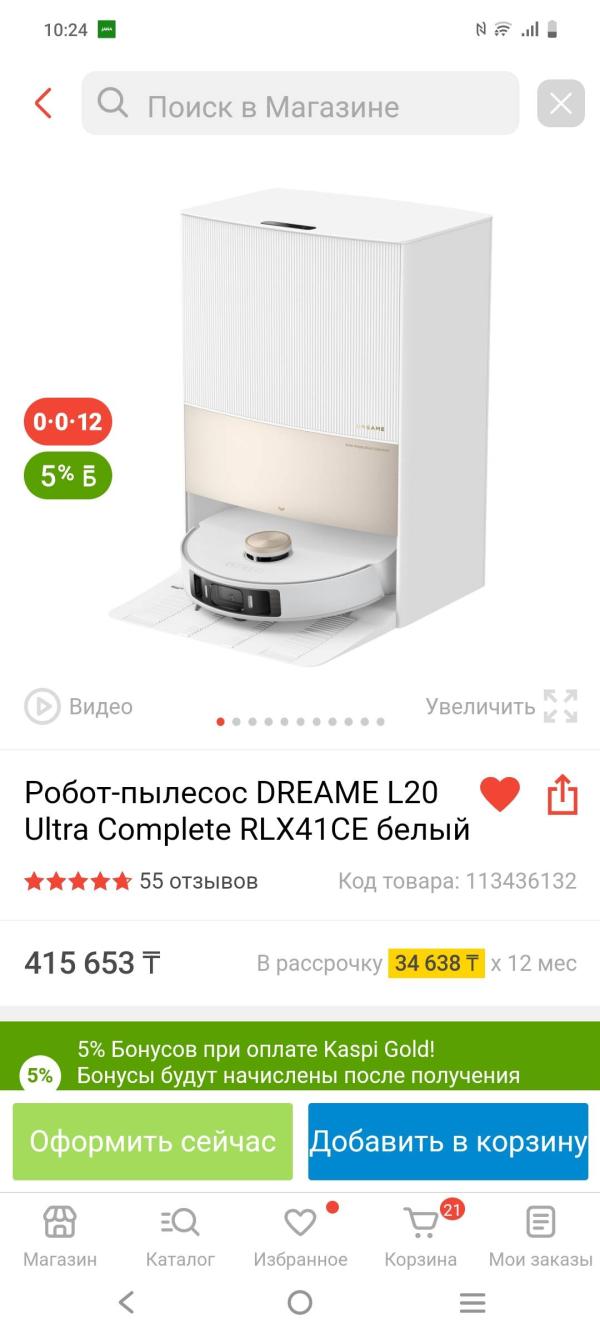Image resolution: width=600 pixels, height=1332 pixels.
Task: Tap the system home button
Action: [x=300, y=1302]
